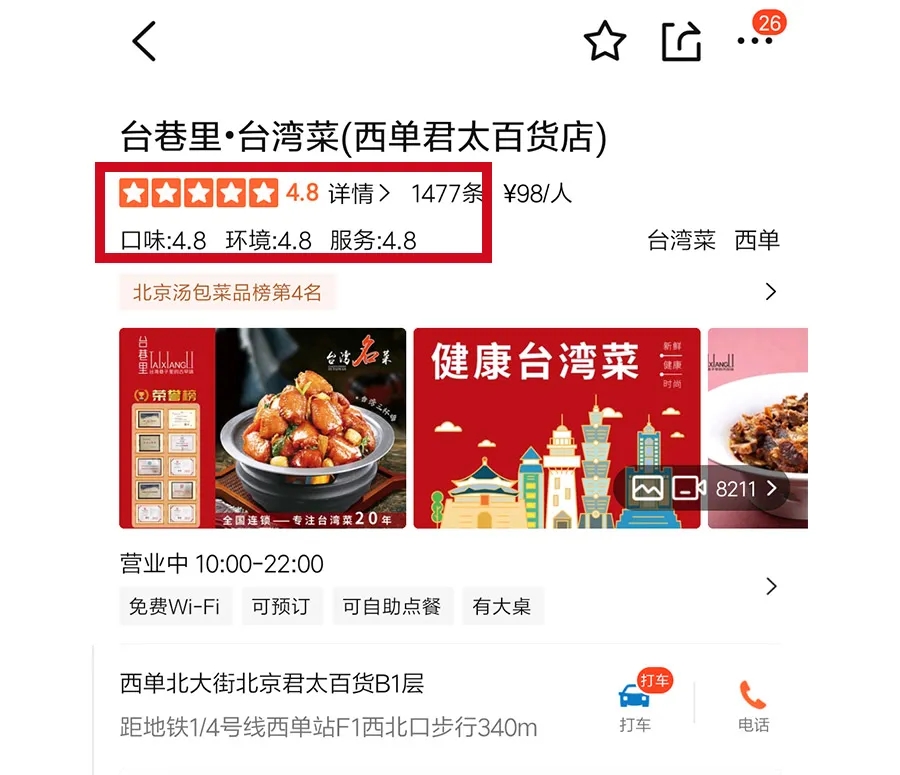Call the restaurant via 电话

tap(753, 705)
